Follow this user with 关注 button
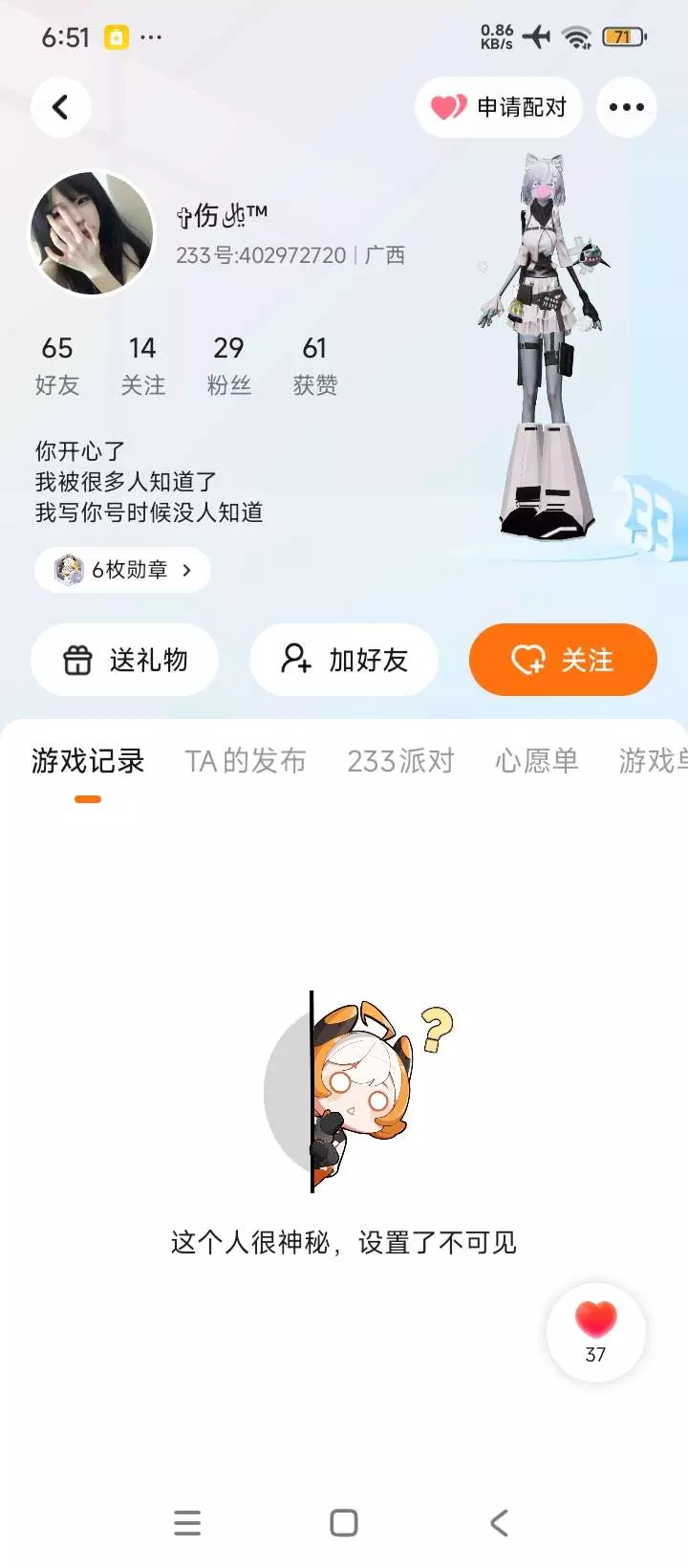 tap(563, 660)
